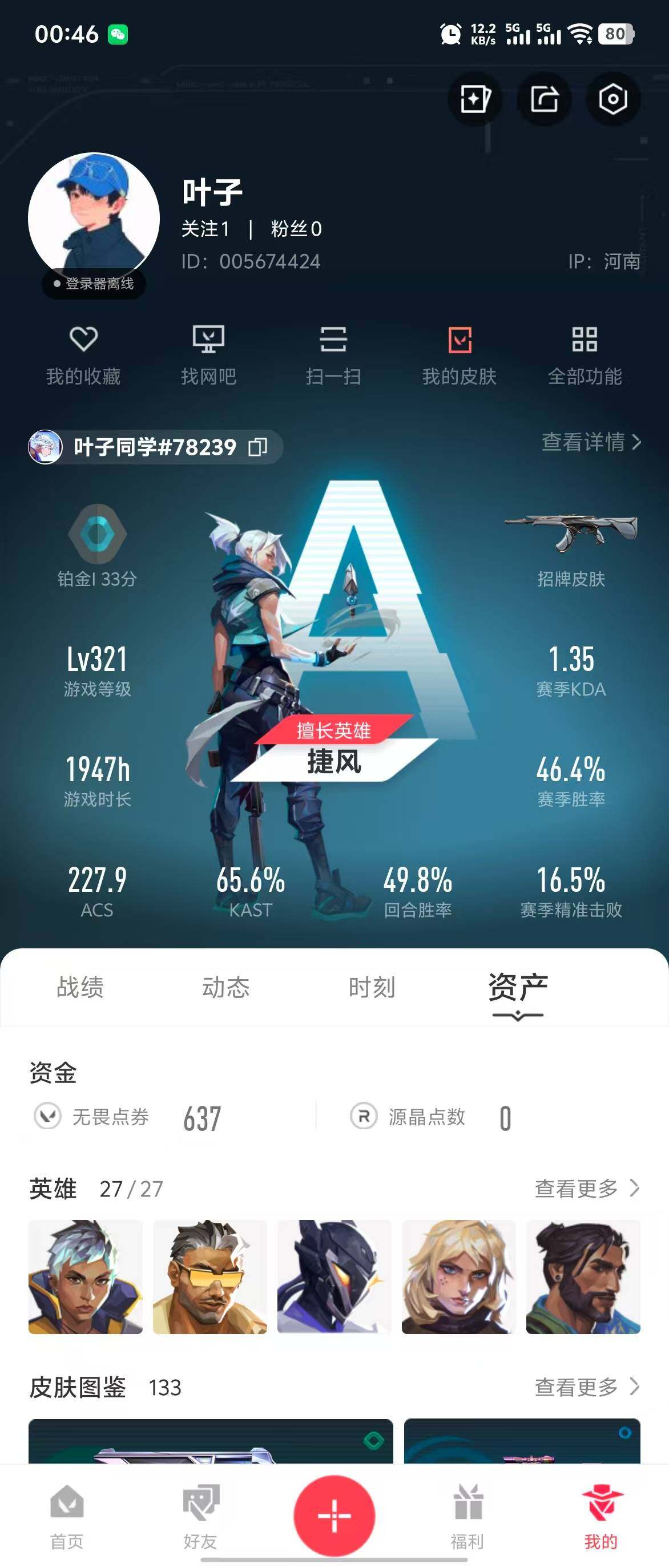Open settings hexagon icon
The width and height of the screenshot is (669, 1568).
[612, 99]
